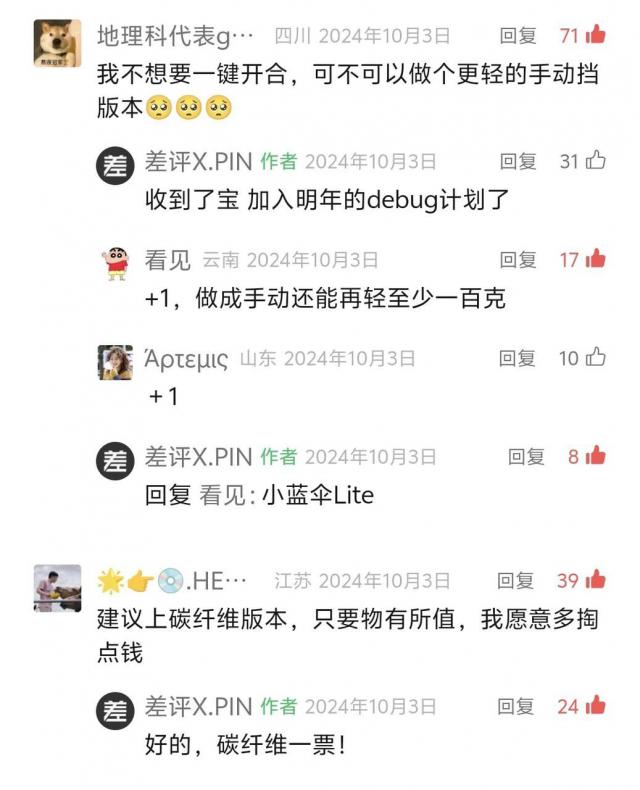Reply to 看见's +1 comment
The height and width of the screenshot is (790, 640).
pos(518,260)
